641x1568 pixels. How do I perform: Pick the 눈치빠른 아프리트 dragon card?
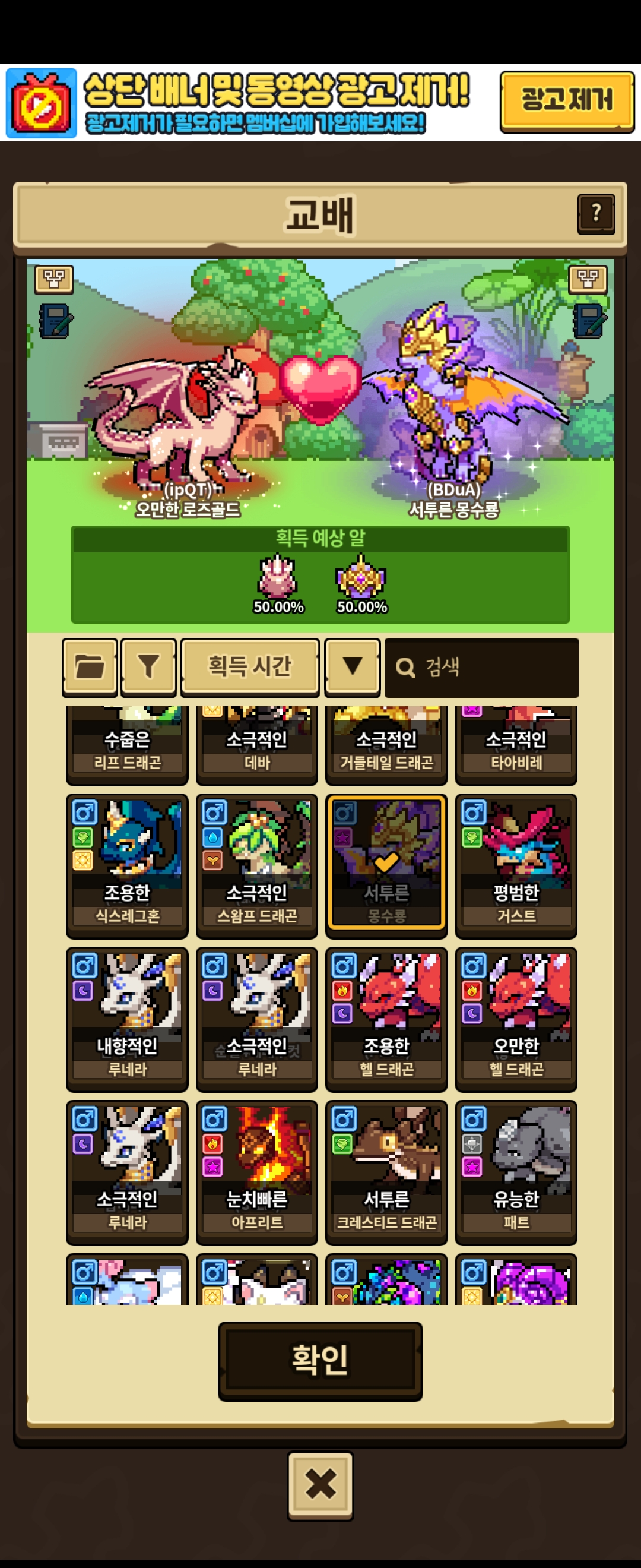point(256,1172)
